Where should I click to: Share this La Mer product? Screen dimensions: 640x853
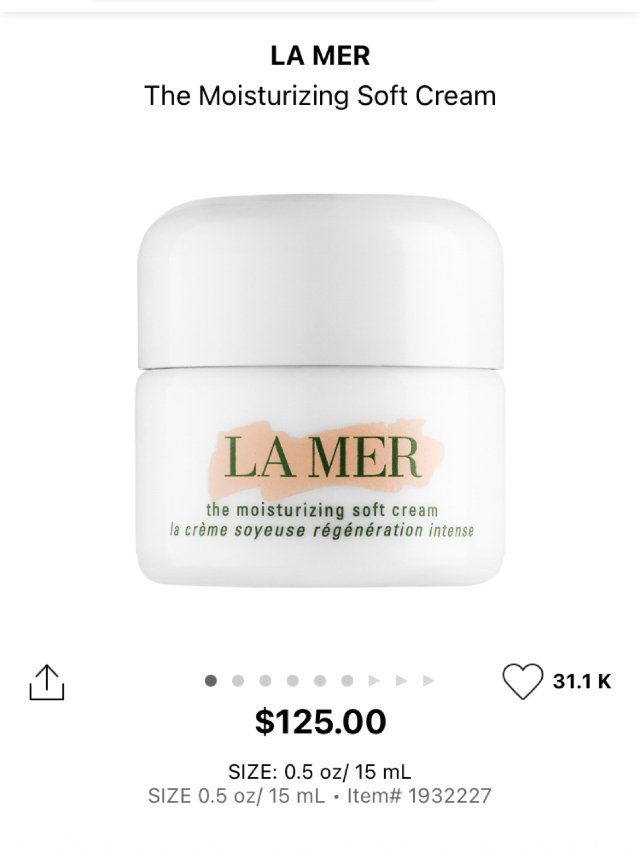[x=46, y=682]
